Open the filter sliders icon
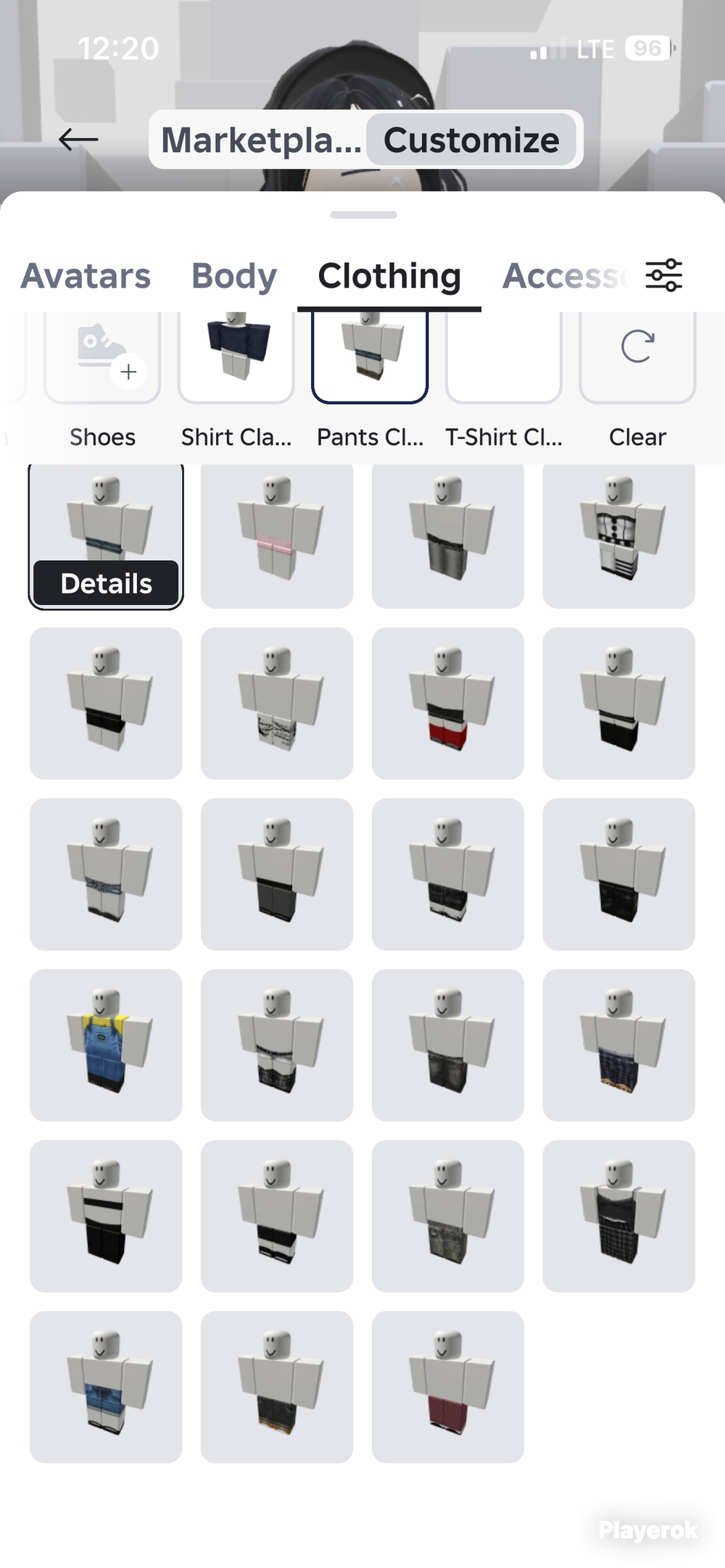This screenshot has width=725, height=1568. pos(664,275)
